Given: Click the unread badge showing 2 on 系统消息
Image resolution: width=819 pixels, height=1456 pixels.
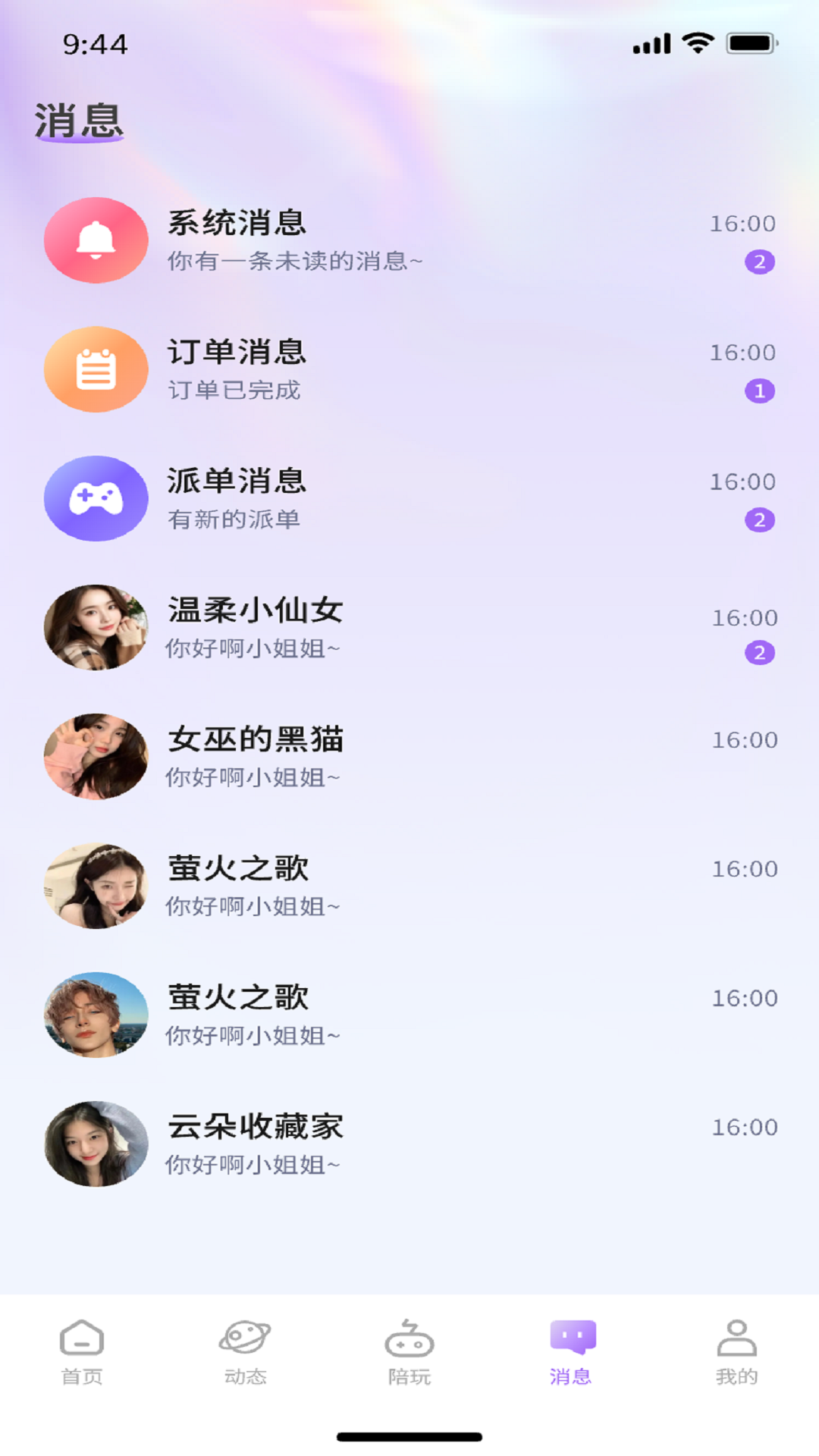Looking at the screenshot, I should coord(759,262).
